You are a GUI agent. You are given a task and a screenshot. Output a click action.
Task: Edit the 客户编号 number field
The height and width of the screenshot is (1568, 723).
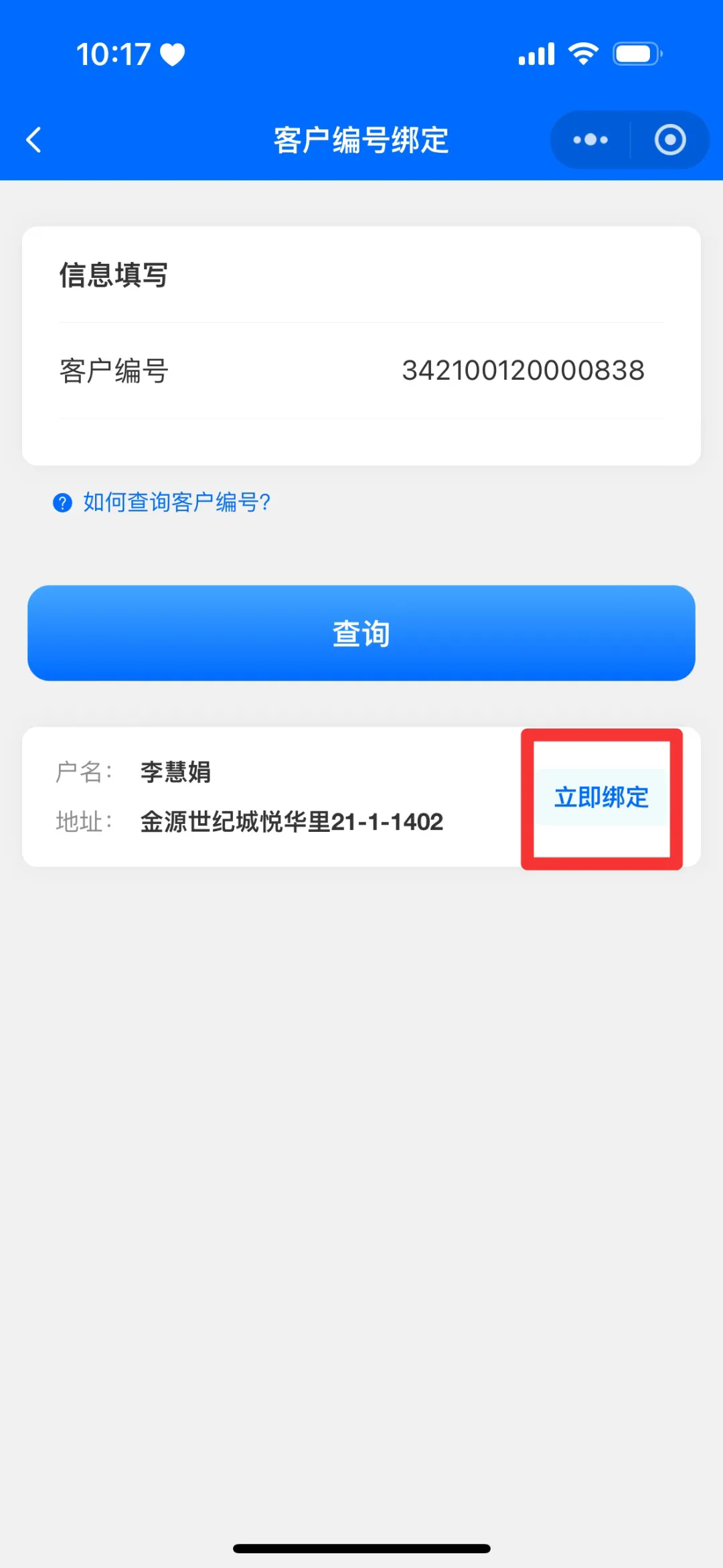(522, 370)
